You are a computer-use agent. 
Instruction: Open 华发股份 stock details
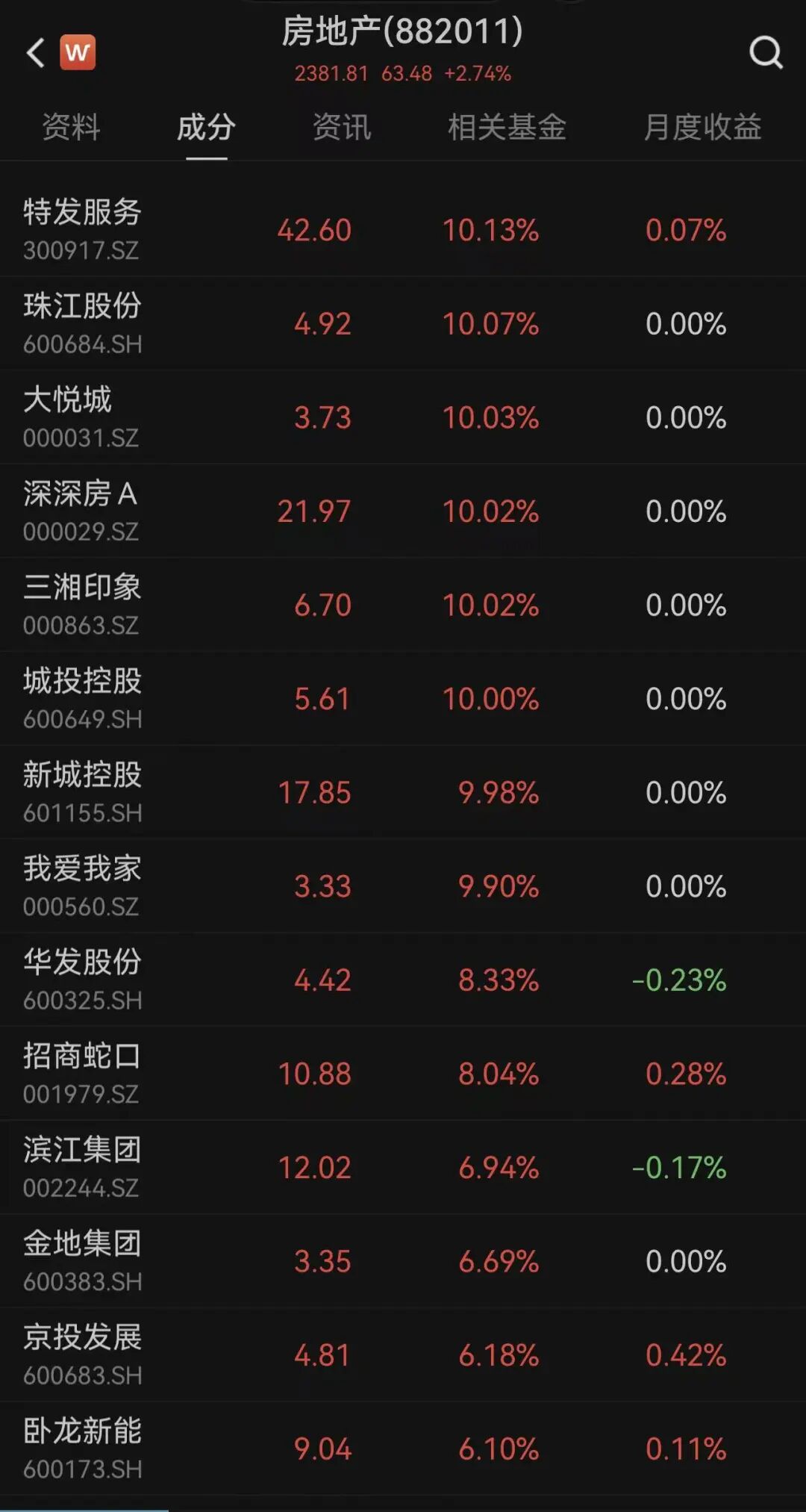click(x=82, y=980)
